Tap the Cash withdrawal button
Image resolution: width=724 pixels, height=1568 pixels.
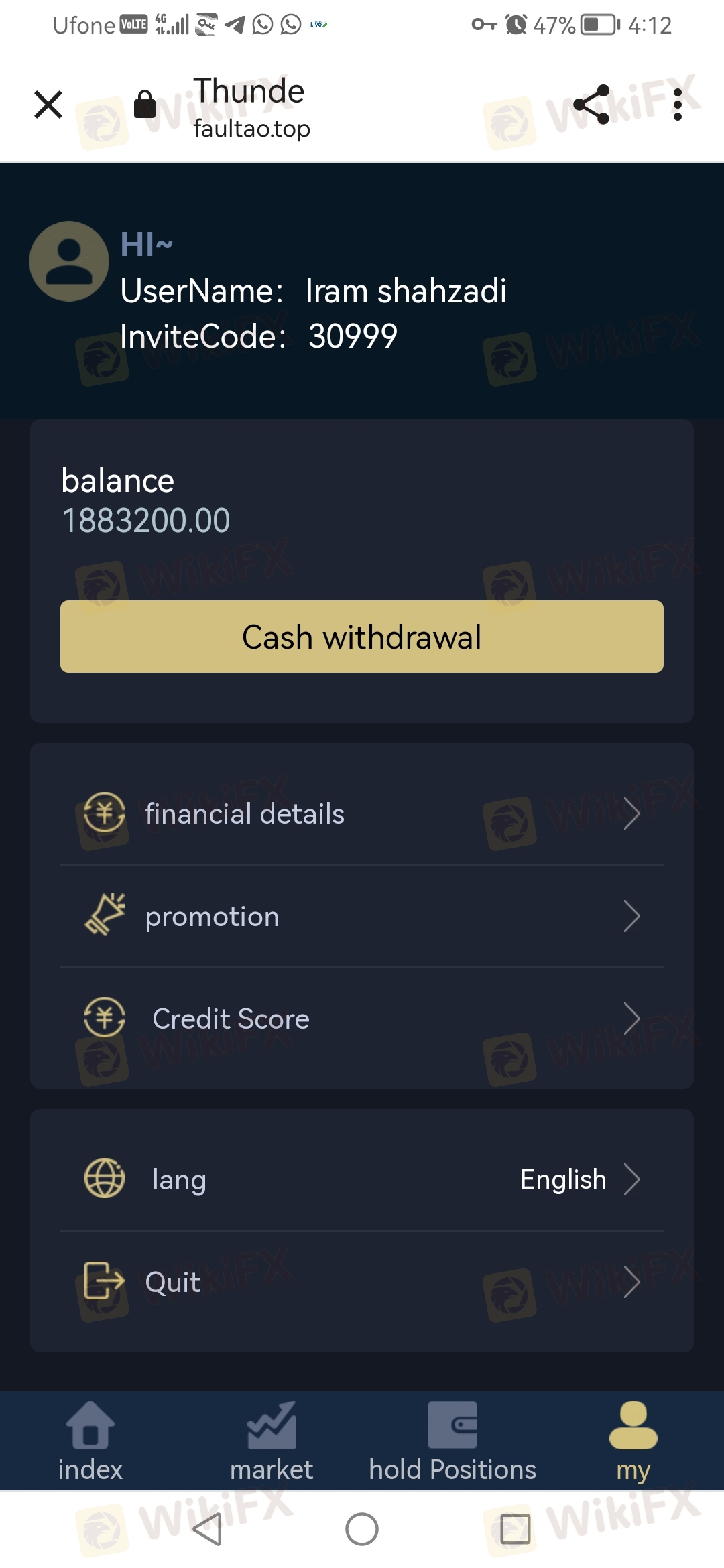[362, 637]
